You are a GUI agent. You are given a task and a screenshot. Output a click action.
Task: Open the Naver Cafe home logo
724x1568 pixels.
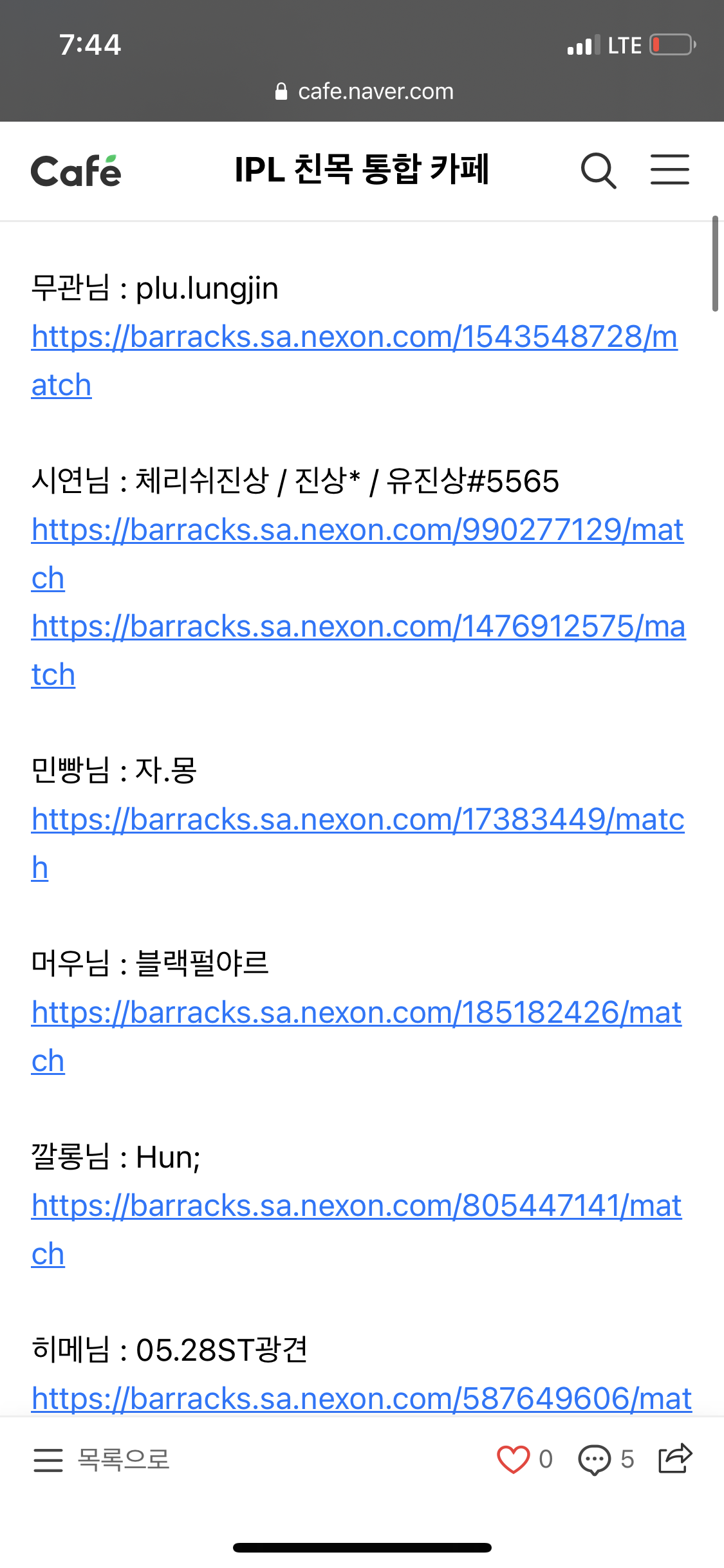click(x=76, y=171)
